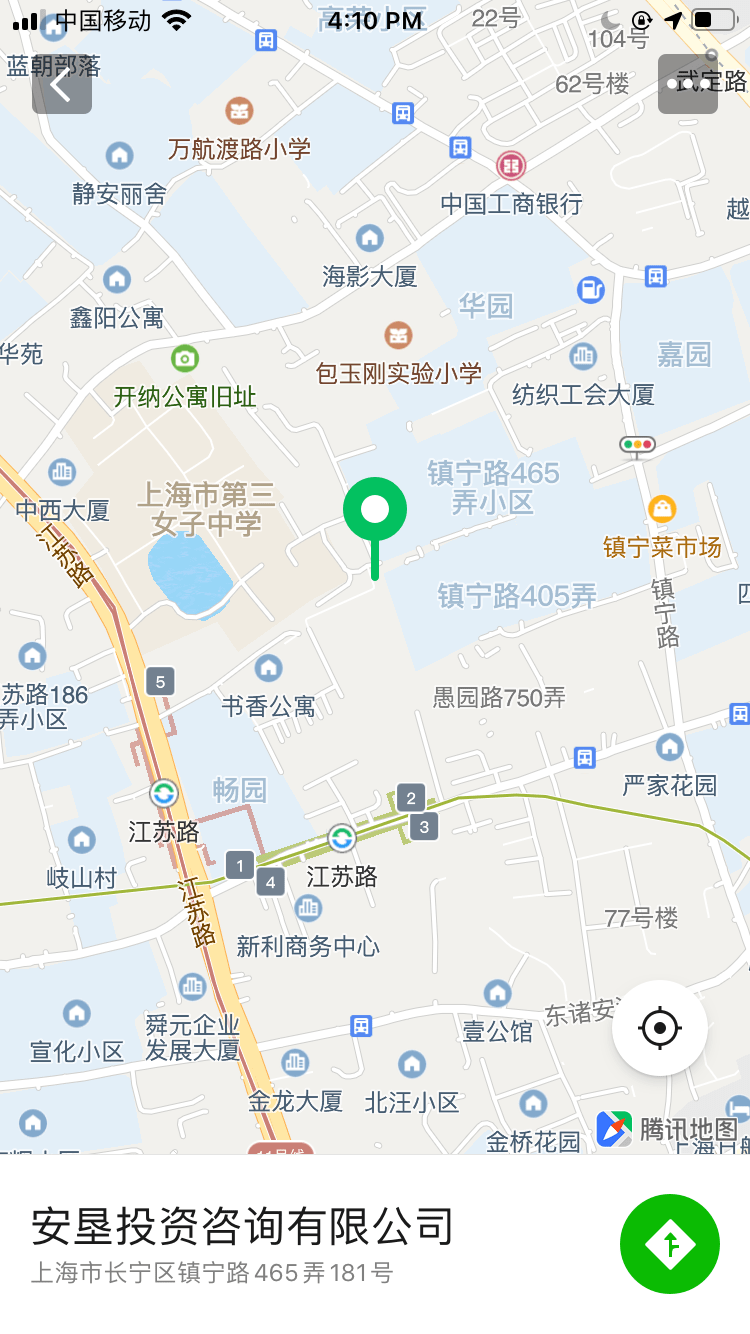Tap subway exit marker 2 at 江苏路 station

click(411, 798)
